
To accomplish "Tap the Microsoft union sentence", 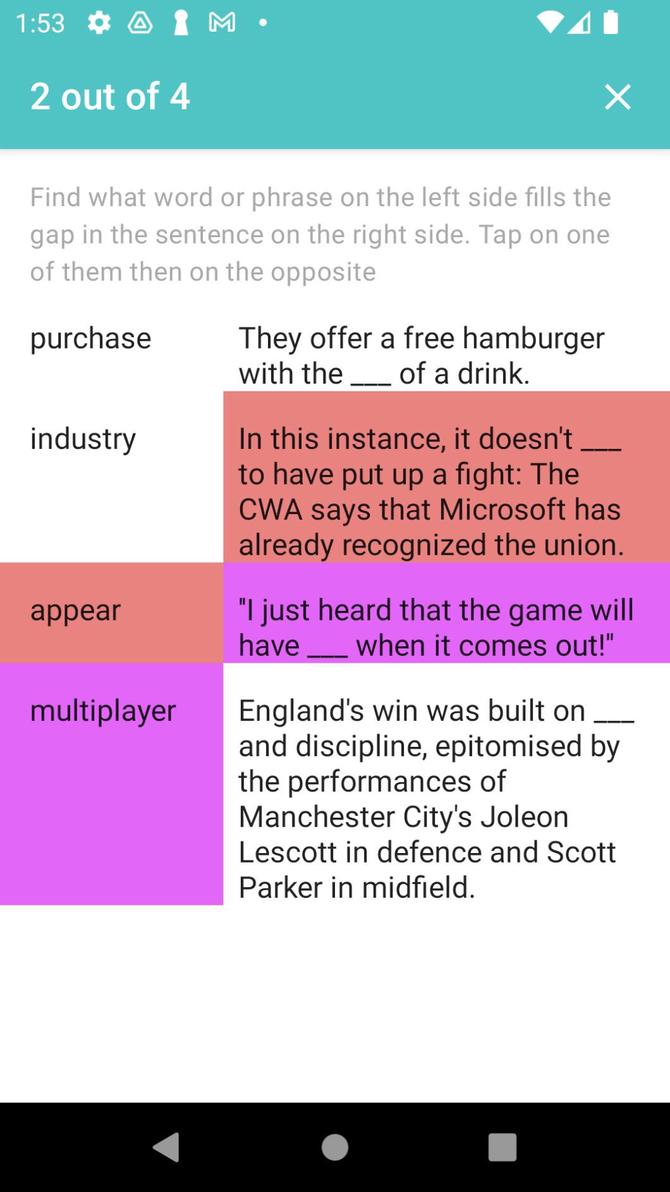I will pyautogui.click(x=445, y=491).
